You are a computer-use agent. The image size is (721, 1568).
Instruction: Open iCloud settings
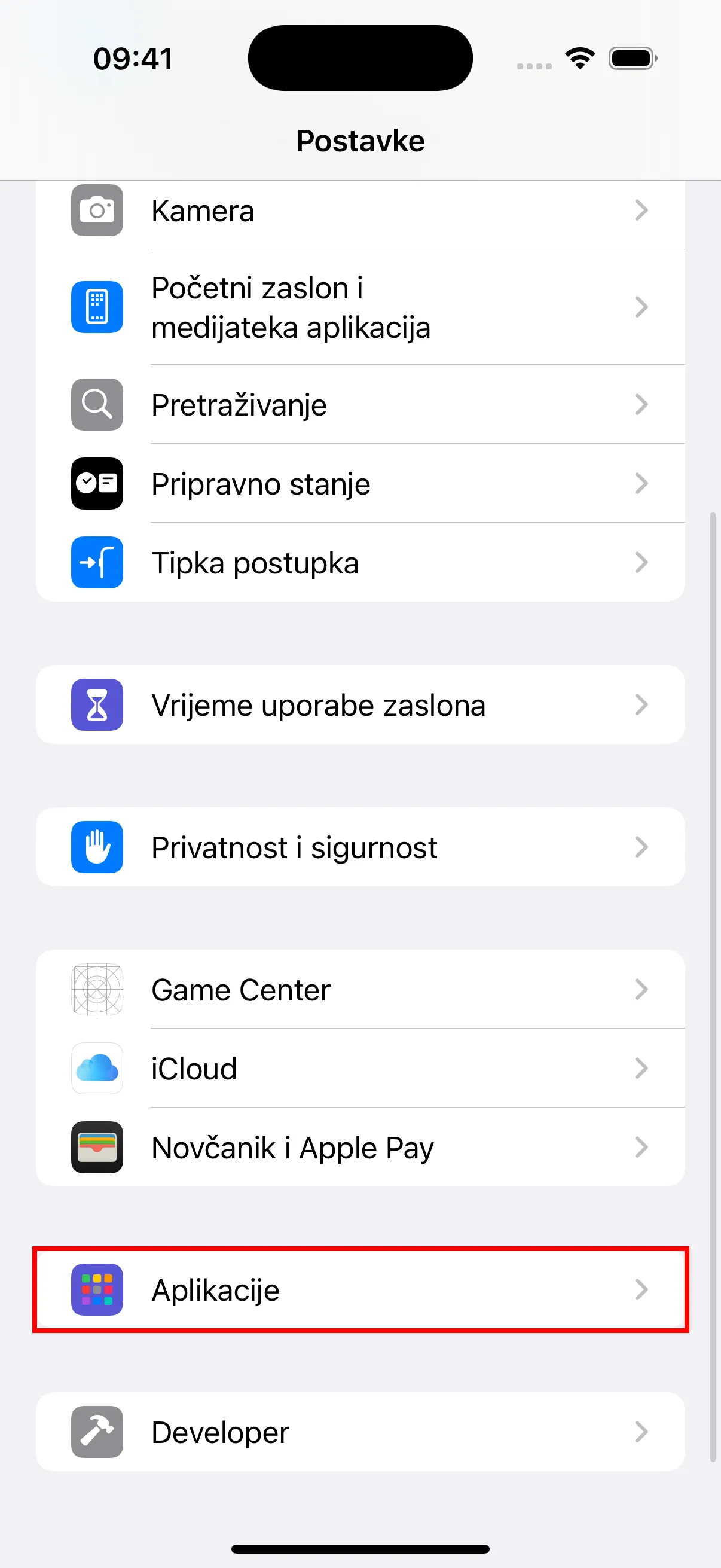359,1069
